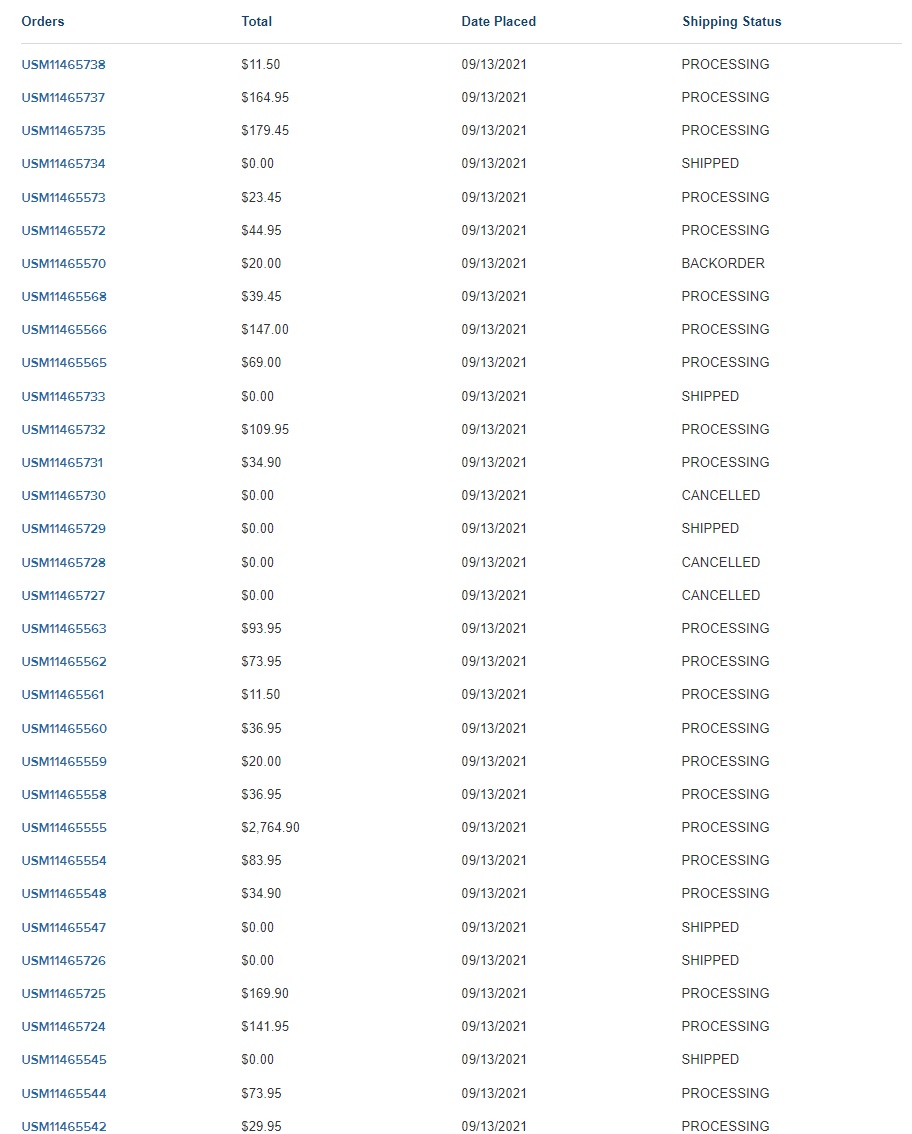Select order USM11465561
This screenshot has width=912, height=1134.
click(x=63, y=695)
